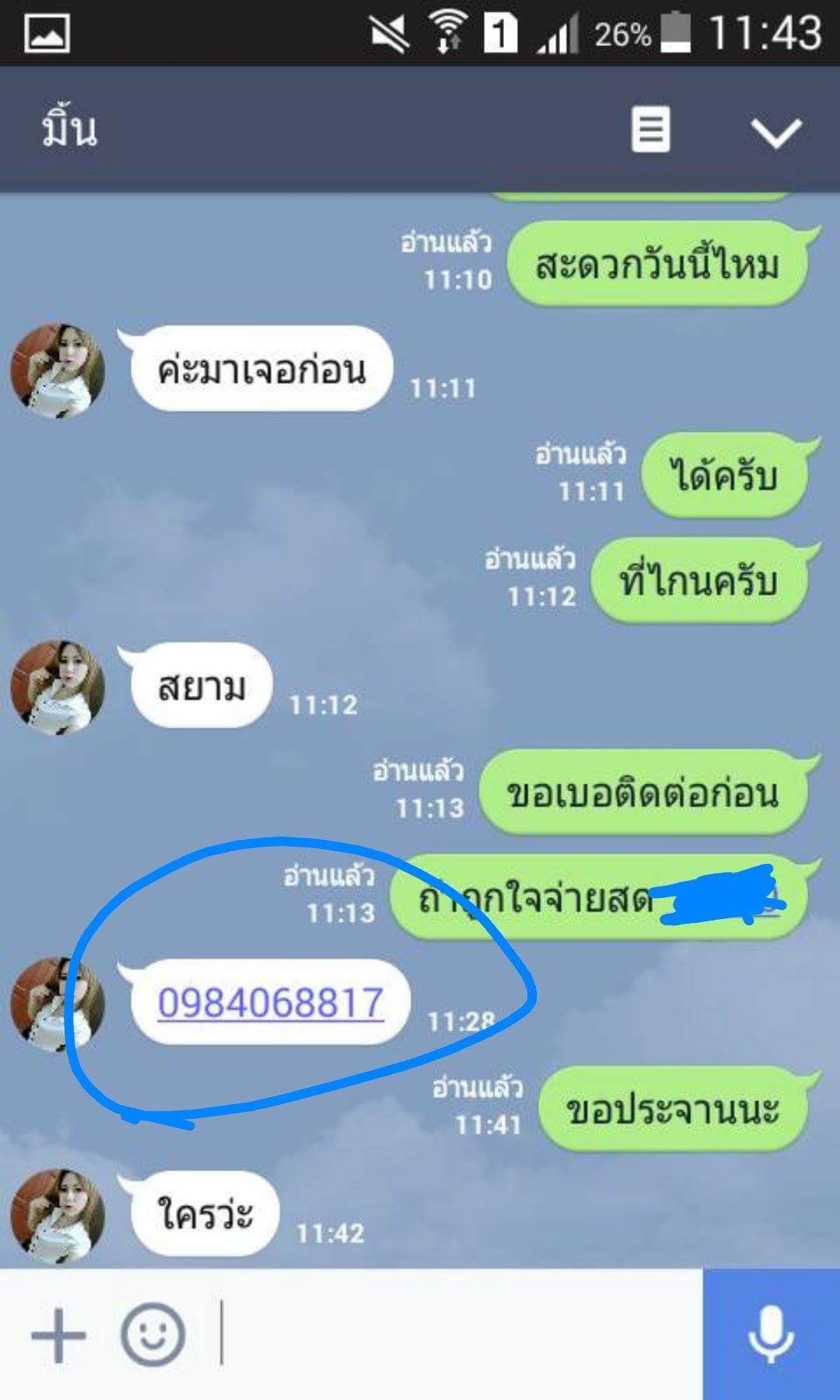
Task: Open the plus attachment menu
Action: coord(58,1335)
